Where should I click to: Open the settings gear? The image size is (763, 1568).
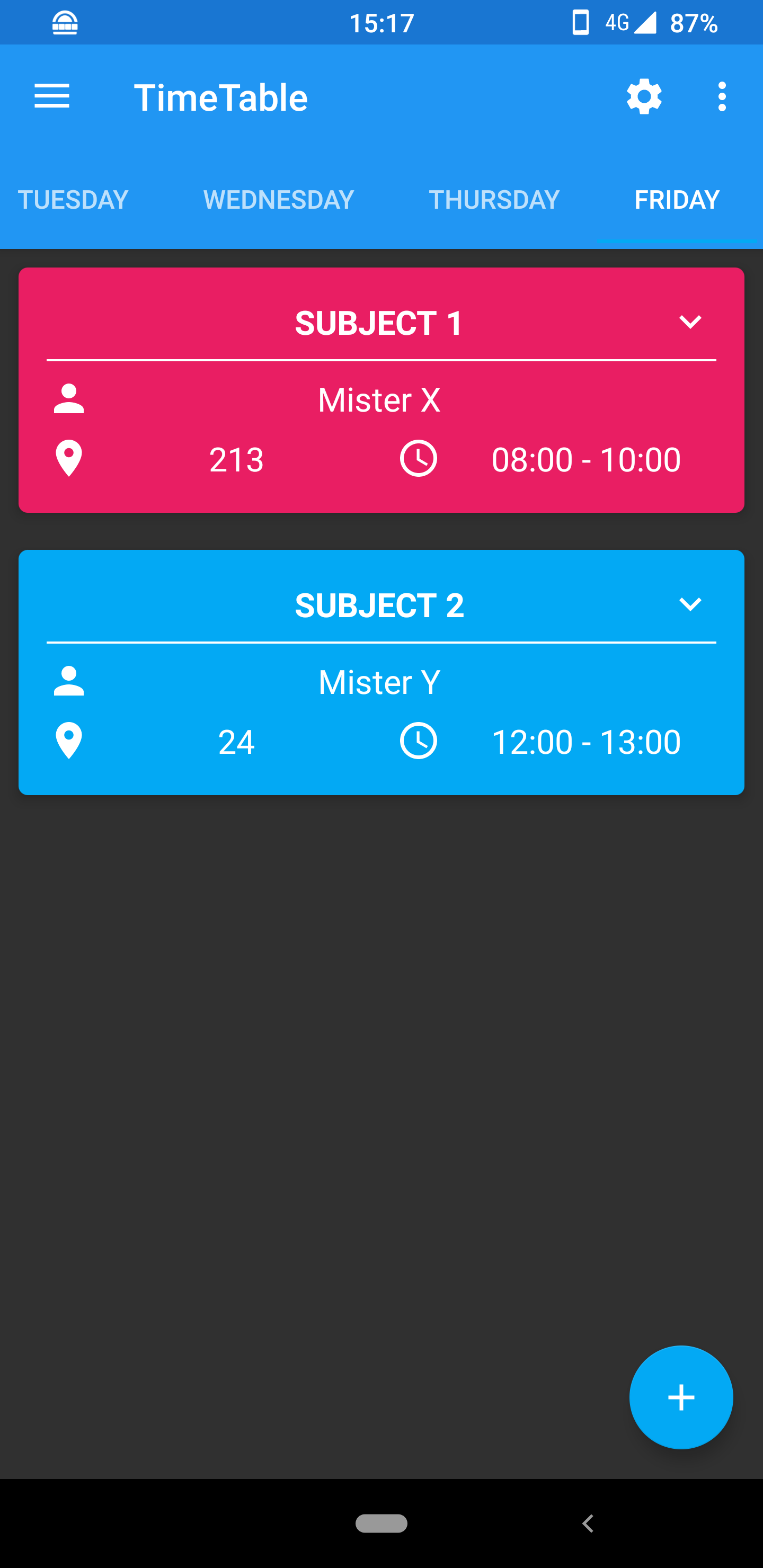click(644, 97)
